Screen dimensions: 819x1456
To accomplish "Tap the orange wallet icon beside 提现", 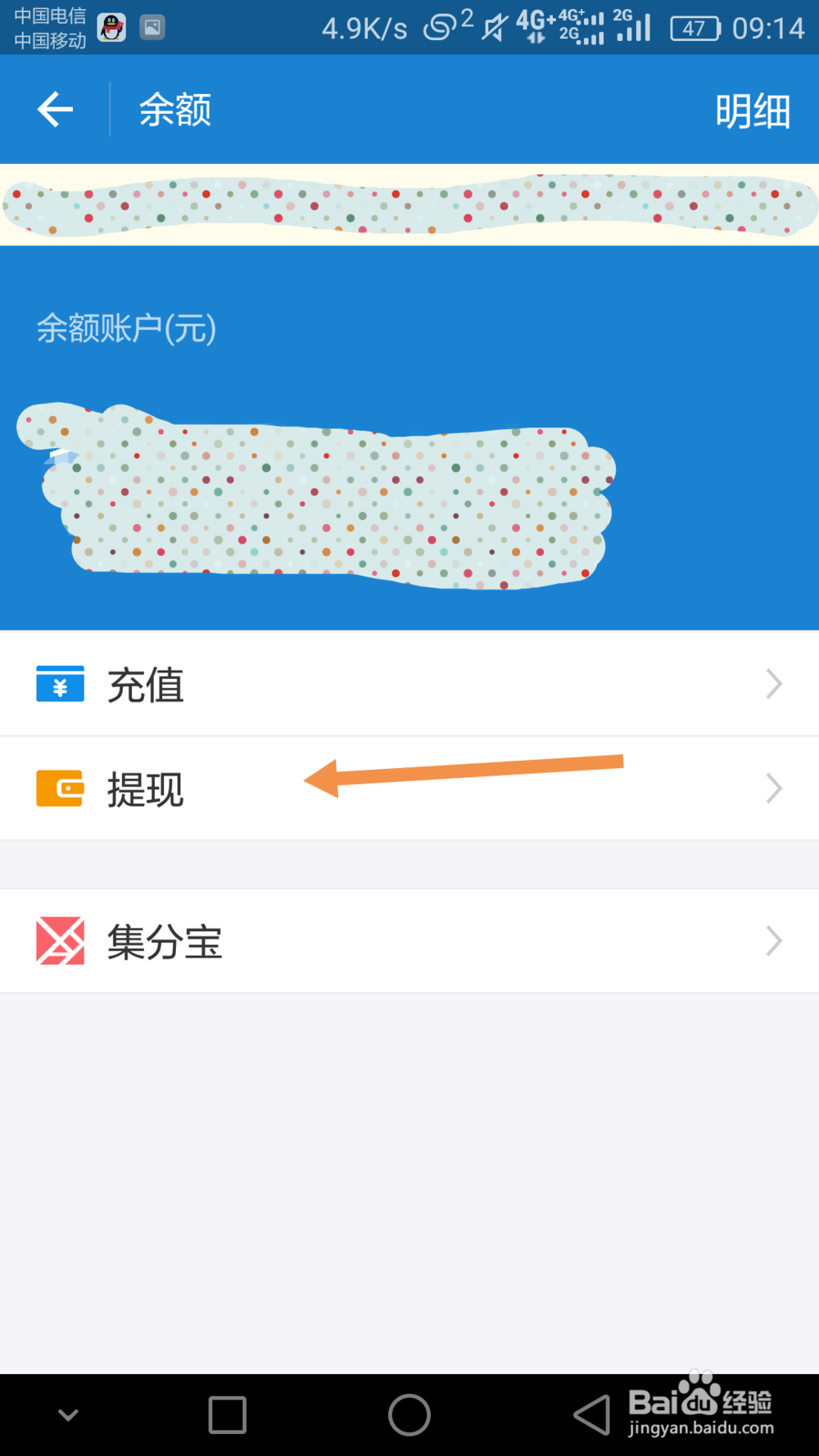I will pyautogui.click(x=58, y=789).
